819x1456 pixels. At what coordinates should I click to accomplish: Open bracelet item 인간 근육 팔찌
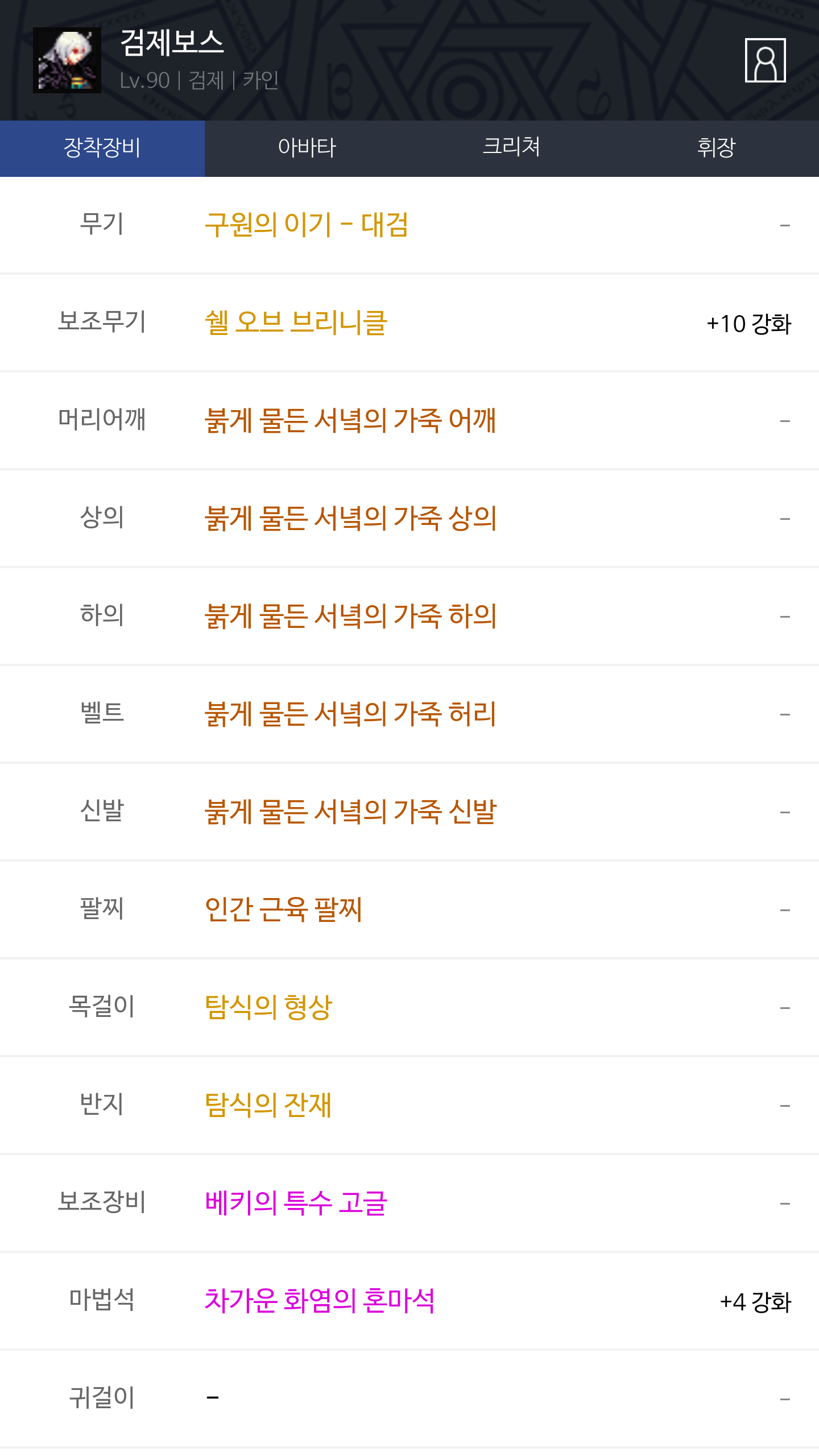point(283,909)
